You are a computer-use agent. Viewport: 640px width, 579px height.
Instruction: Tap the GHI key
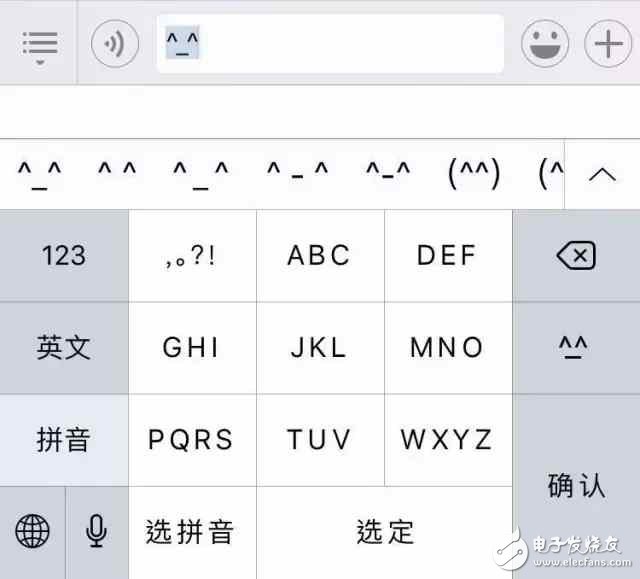(x=191, y=347)
